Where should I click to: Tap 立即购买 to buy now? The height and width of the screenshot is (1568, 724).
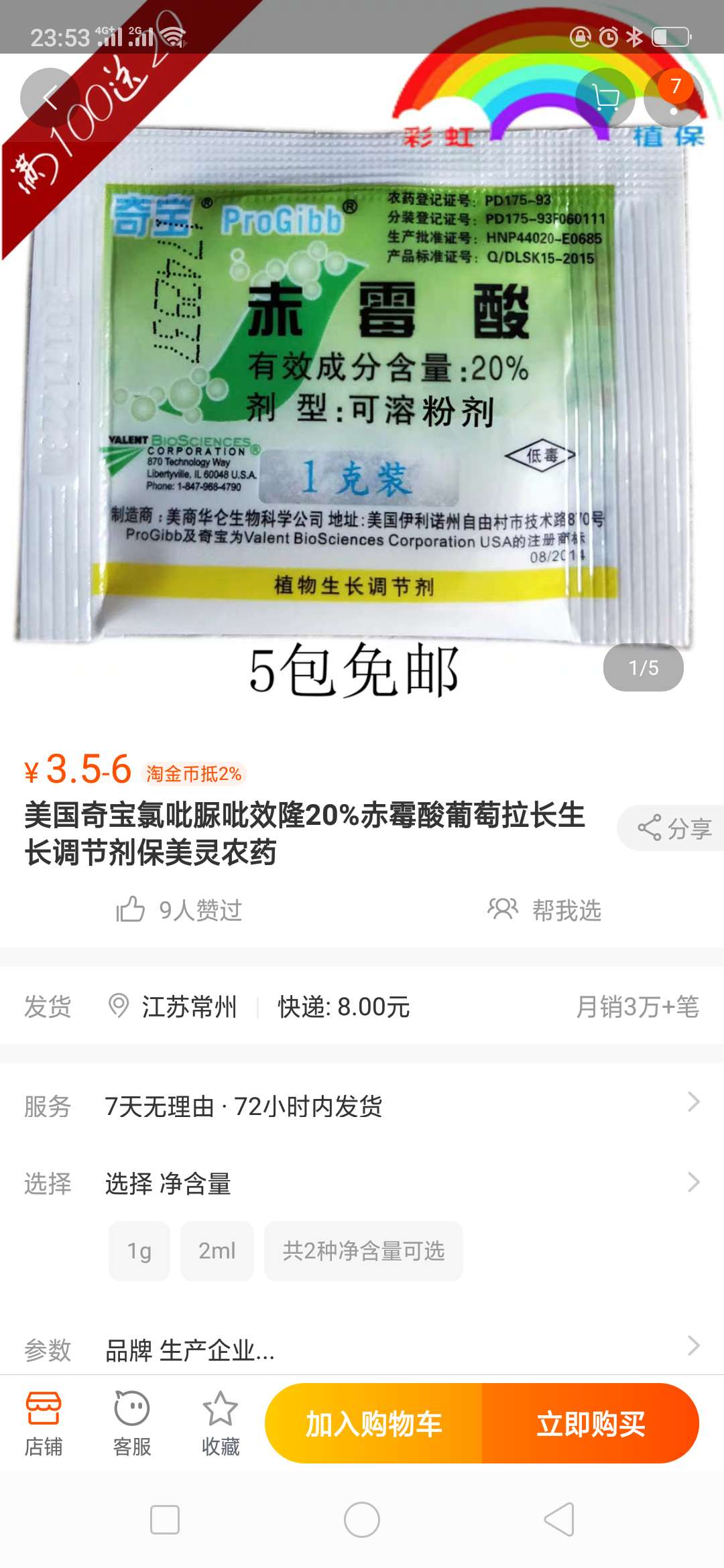pos(591,1423)
